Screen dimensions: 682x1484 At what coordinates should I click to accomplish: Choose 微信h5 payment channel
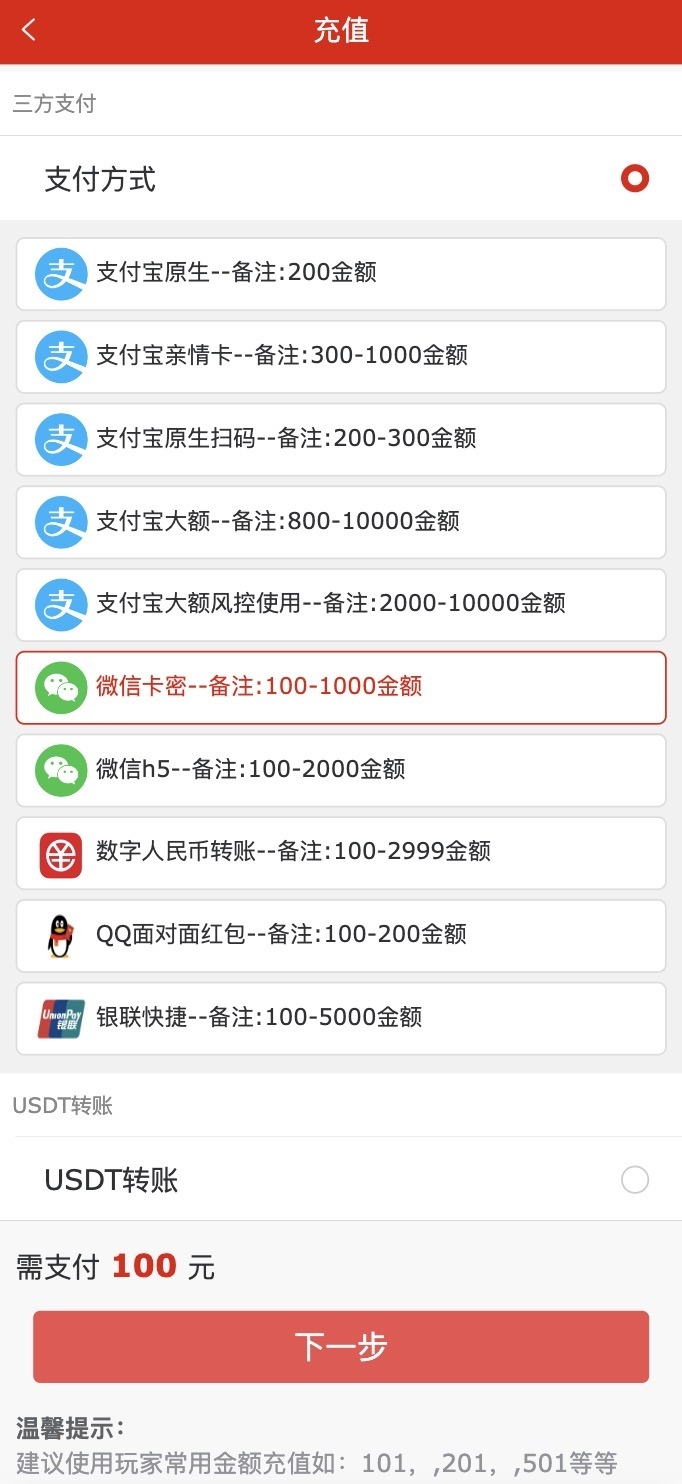[x=340, y=770]
